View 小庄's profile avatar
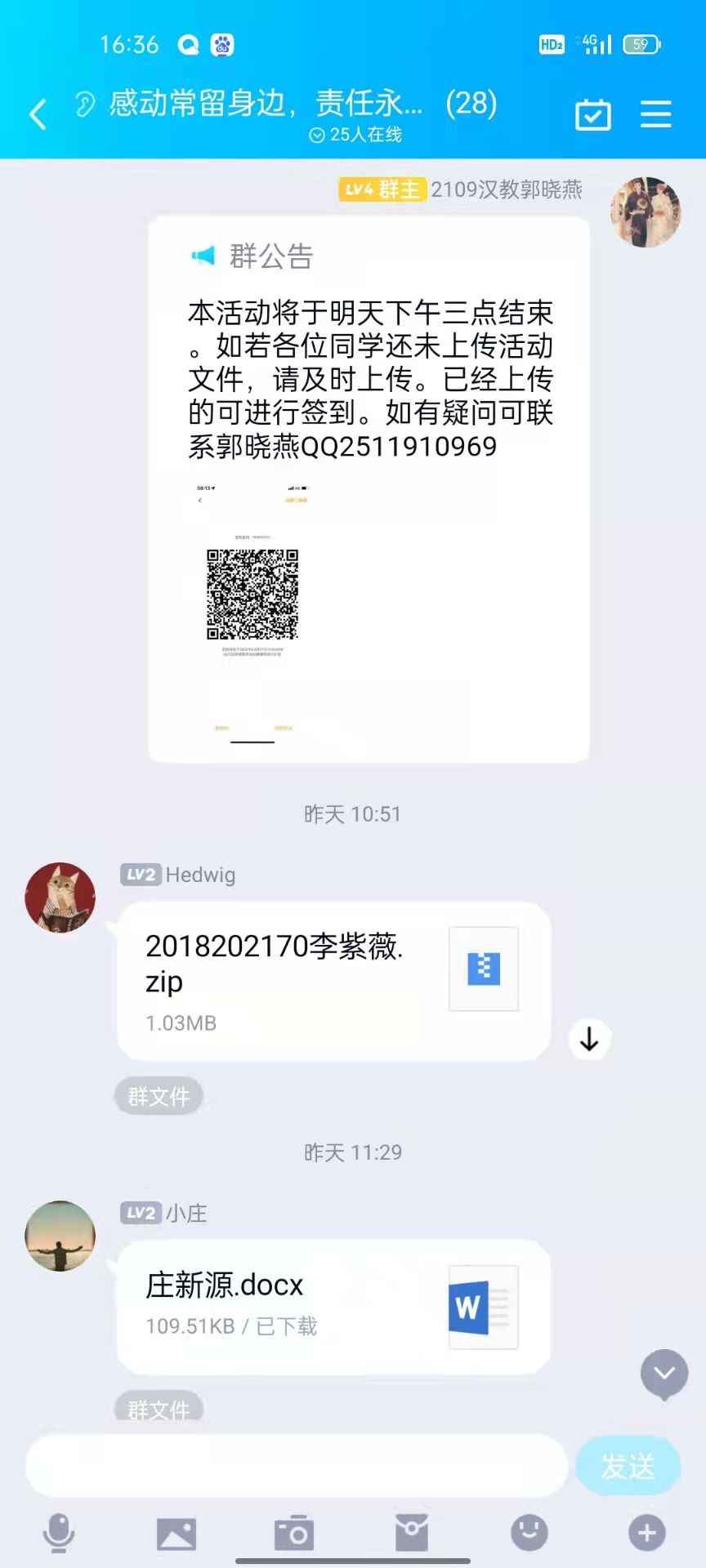 coord(60,1235)
